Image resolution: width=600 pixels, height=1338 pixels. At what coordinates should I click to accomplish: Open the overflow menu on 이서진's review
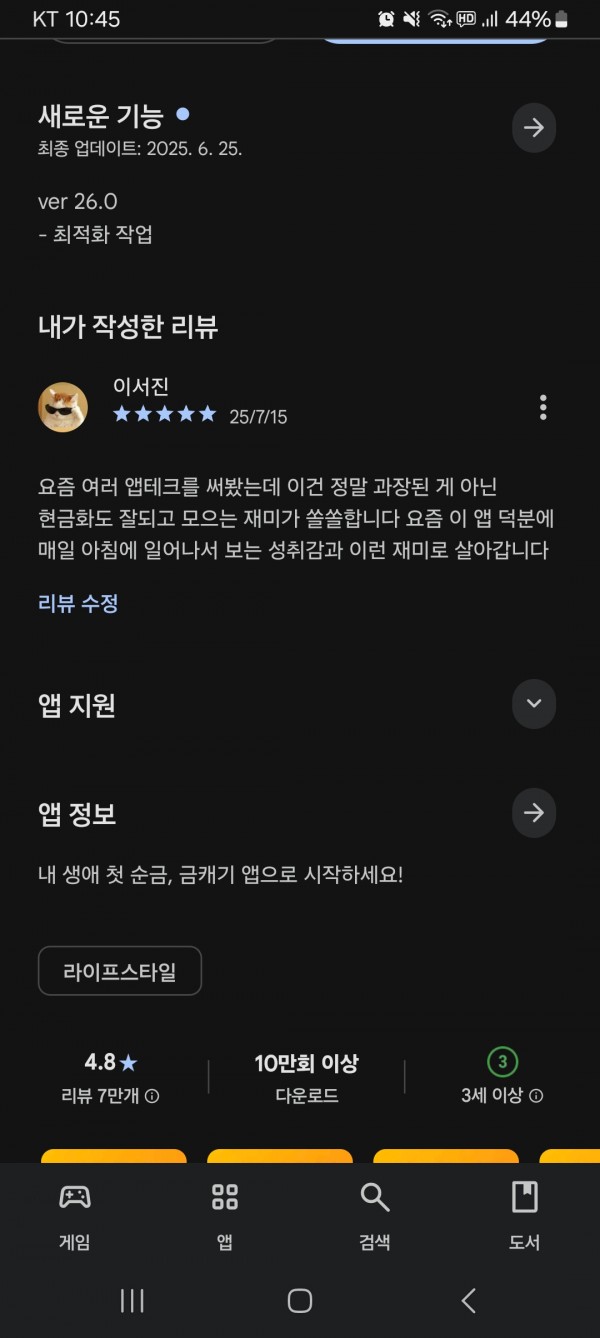[x=543, y=407]
